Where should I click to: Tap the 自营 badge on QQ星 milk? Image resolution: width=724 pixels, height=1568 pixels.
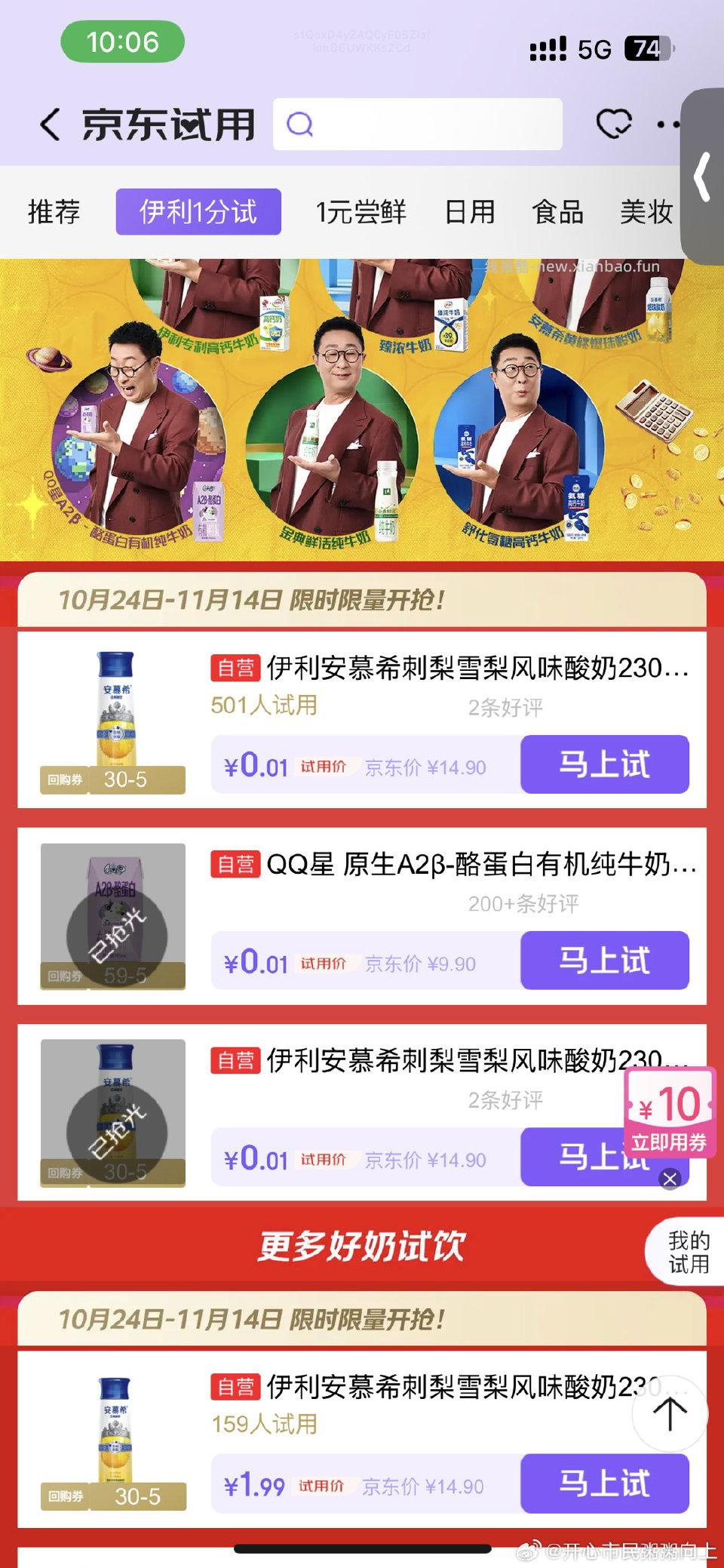coord(235,866)
